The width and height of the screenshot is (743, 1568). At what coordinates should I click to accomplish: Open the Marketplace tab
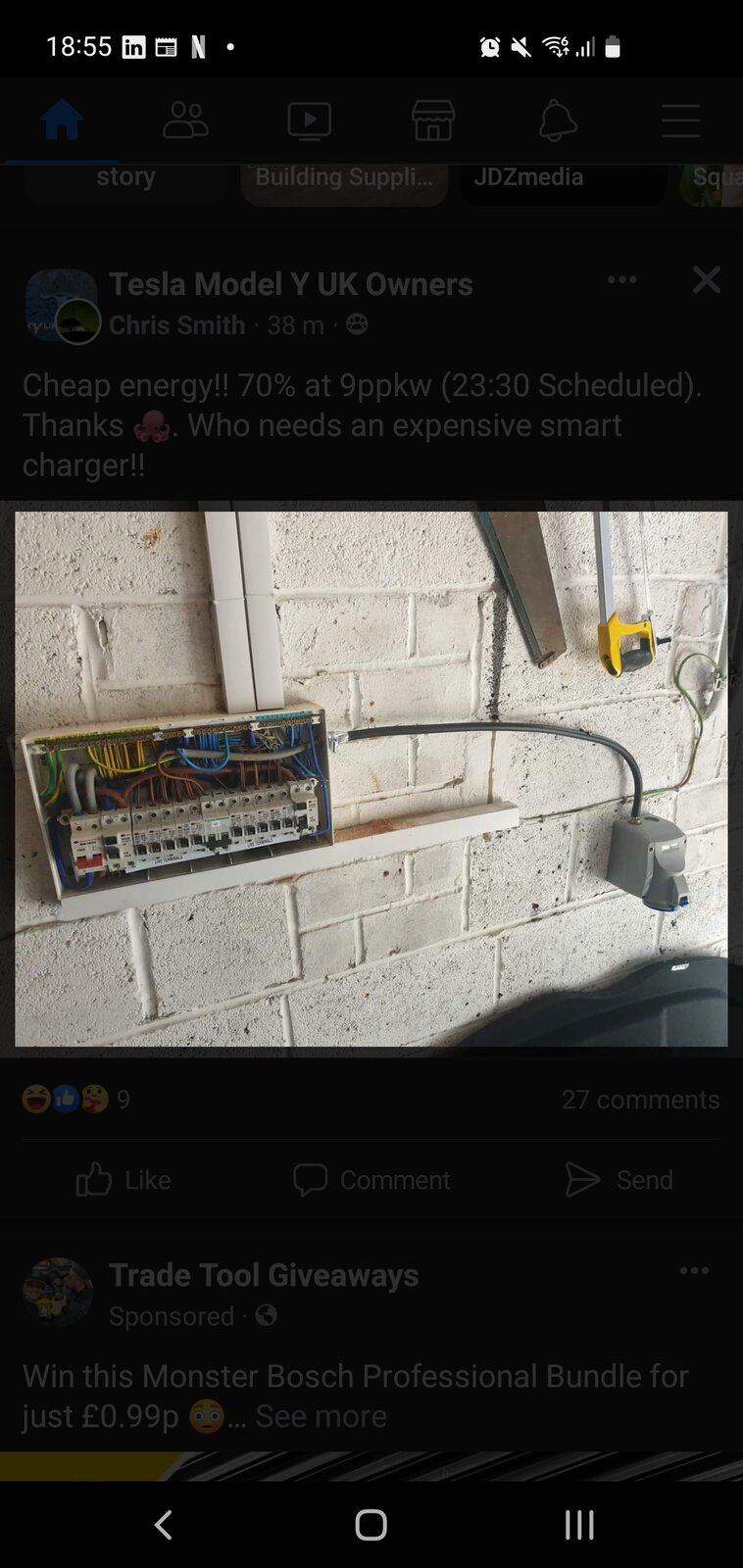pyautogui.click(x=432, y=122)
